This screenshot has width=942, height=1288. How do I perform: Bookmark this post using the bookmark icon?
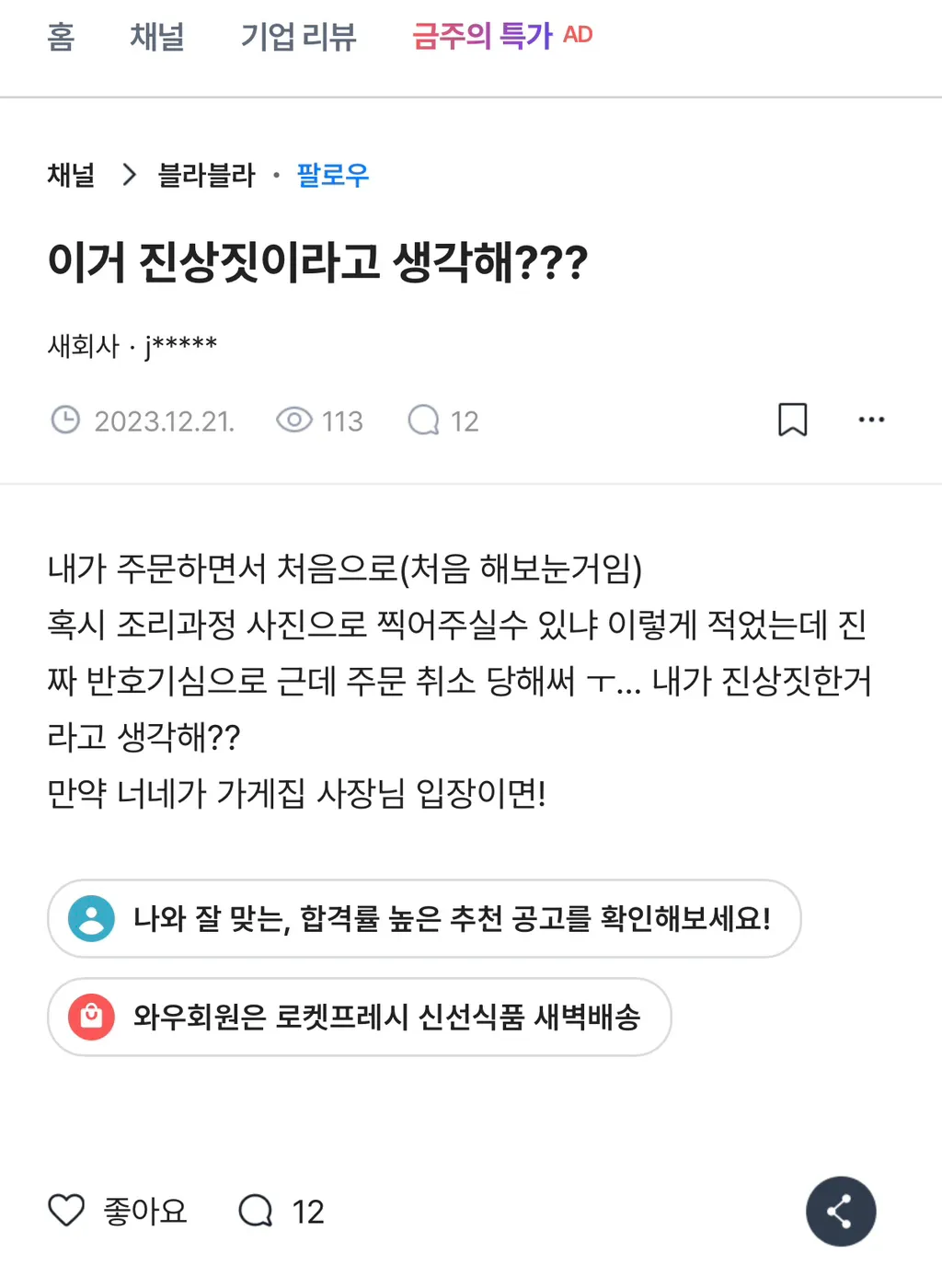coord(793,420)
